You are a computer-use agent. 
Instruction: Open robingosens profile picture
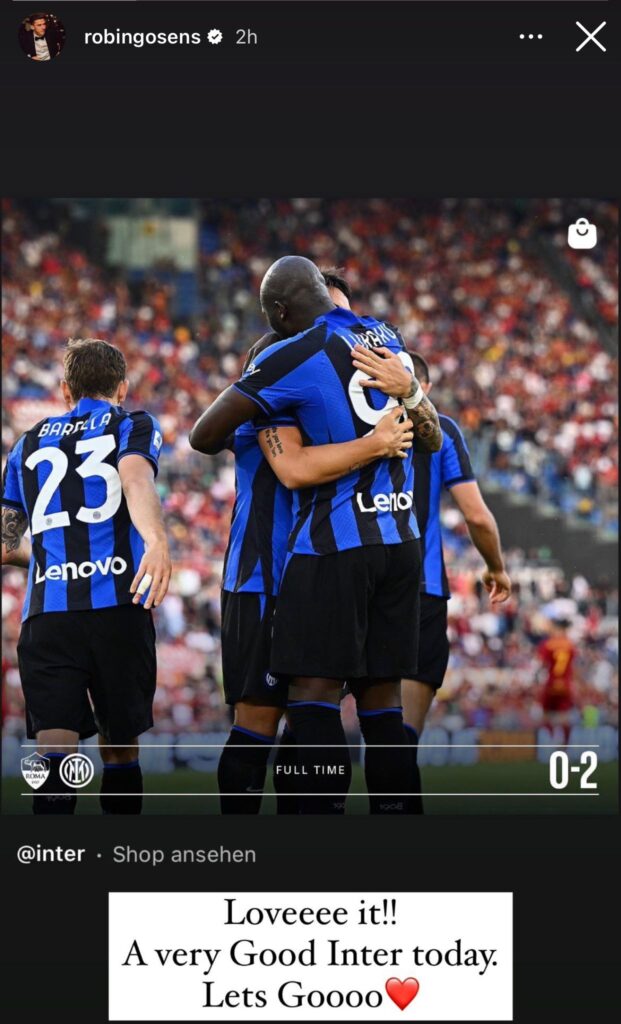pyautogui.click(x=41, y=37)
